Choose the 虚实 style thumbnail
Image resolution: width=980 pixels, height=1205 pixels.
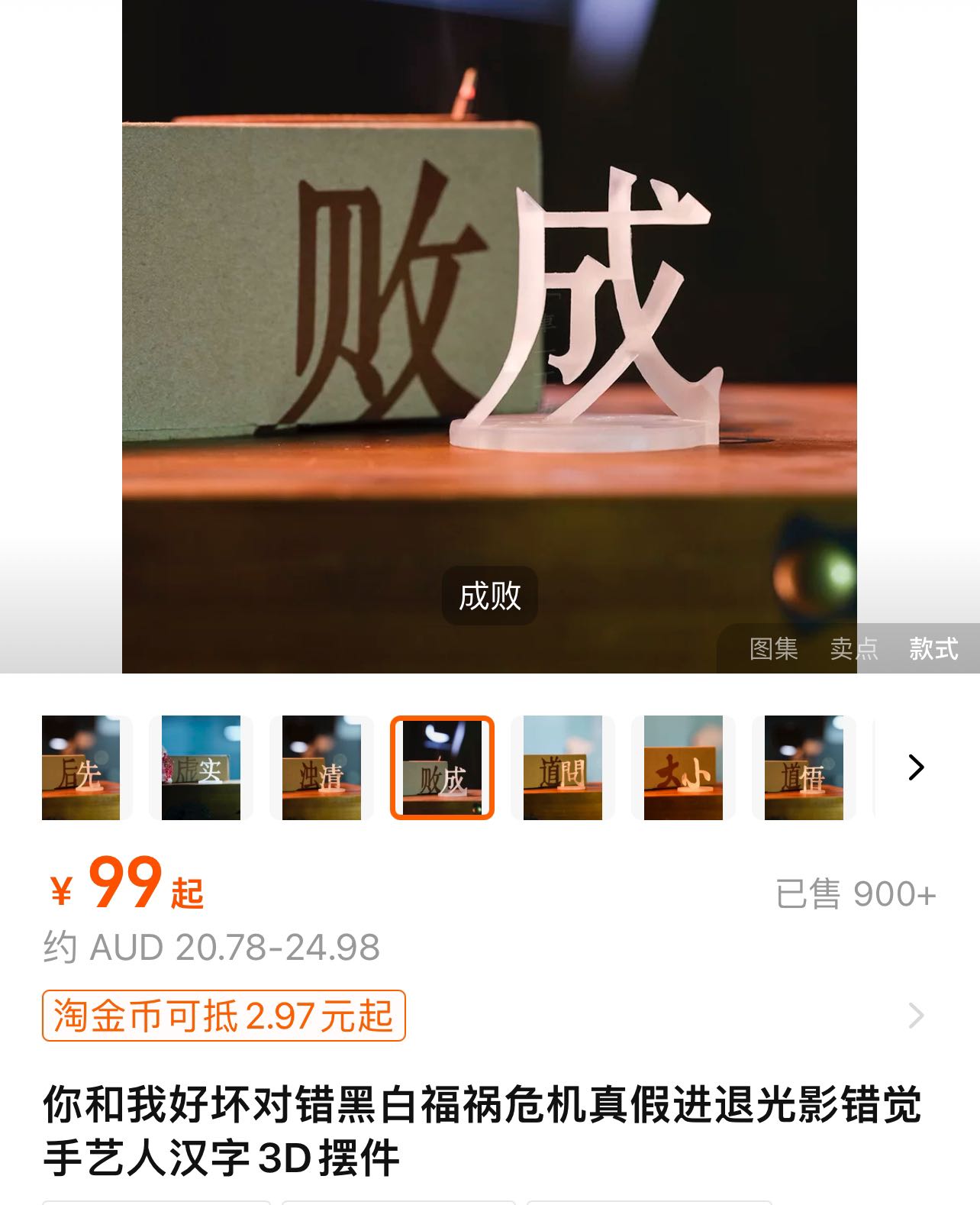click(x=201, y=767)
